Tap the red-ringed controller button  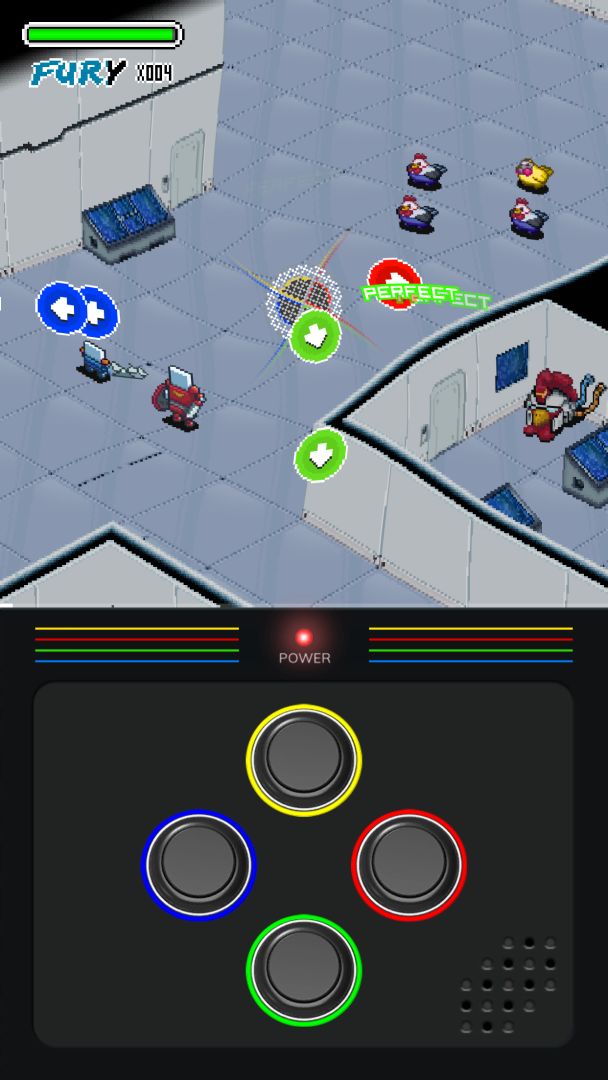coord(409,864)
